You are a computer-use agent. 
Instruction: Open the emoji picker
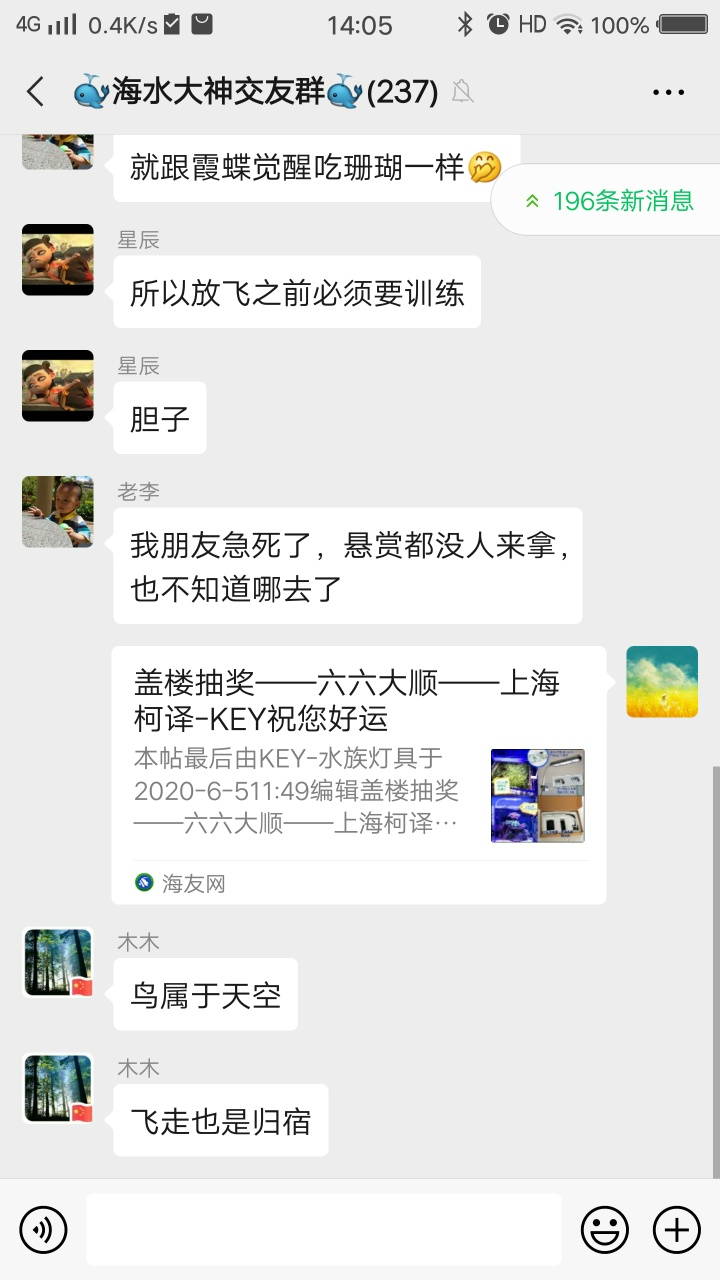(605, 1229)
